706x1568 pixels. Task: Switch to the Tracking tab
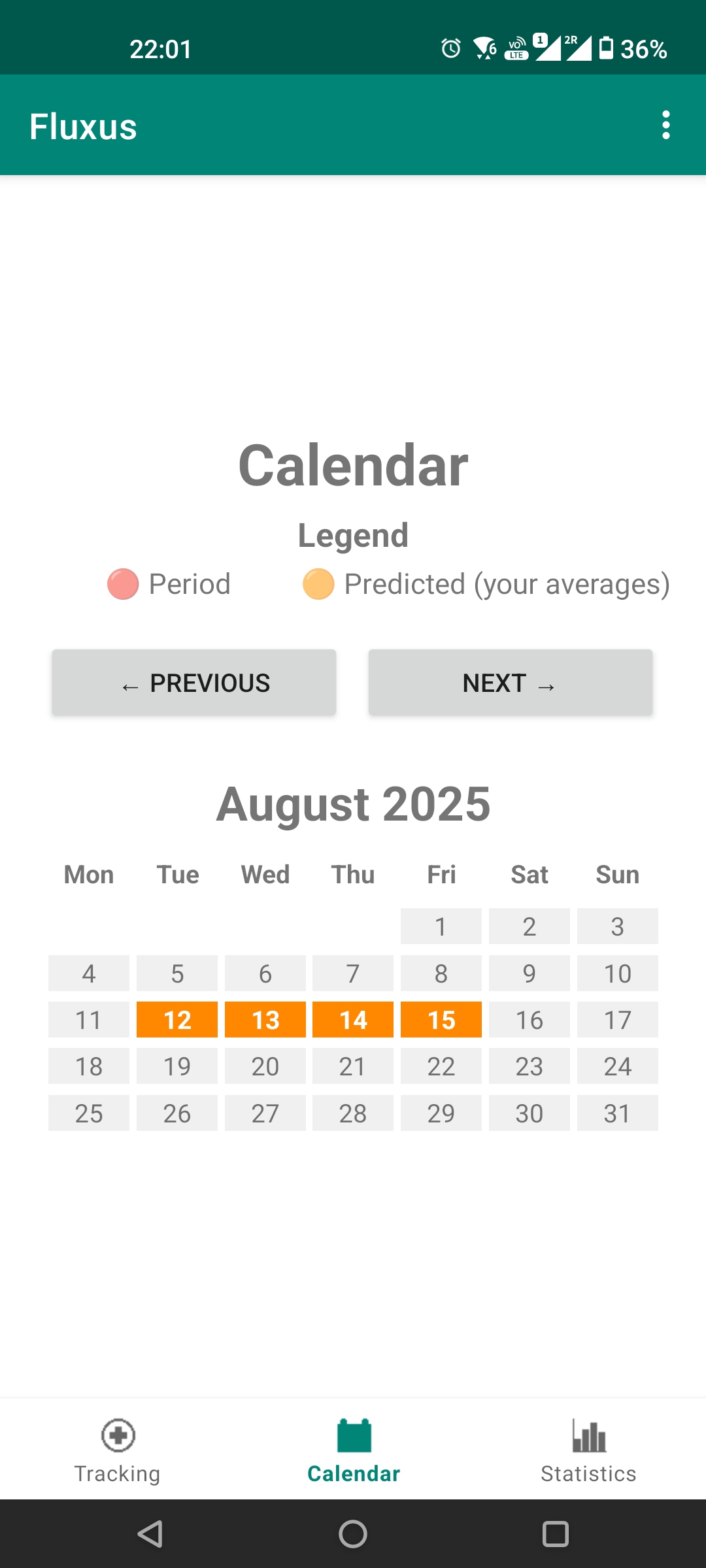[x=118, y=1449]
